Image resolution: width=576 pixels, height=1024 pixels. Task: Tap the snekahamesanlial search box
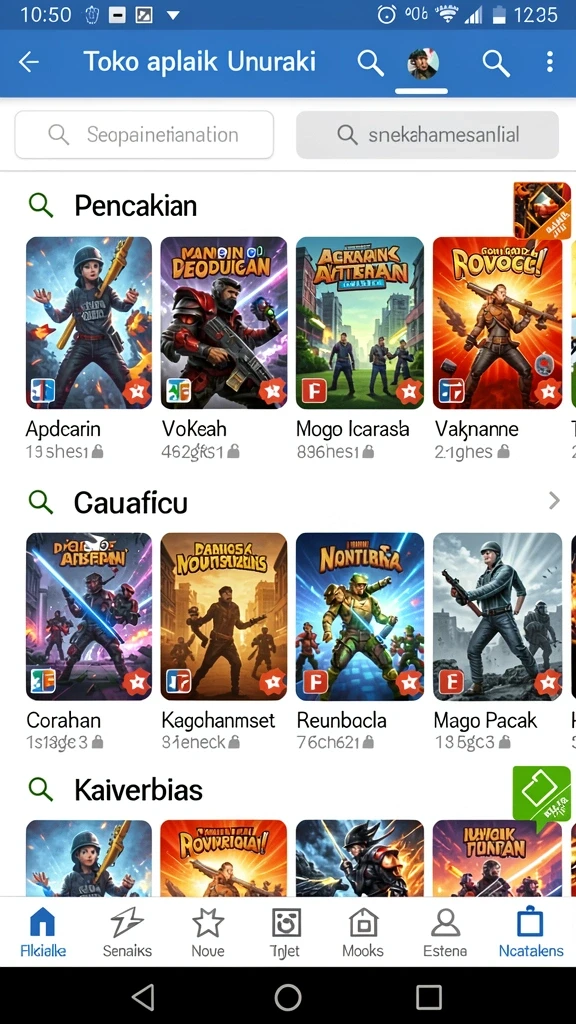coord(427,135)
